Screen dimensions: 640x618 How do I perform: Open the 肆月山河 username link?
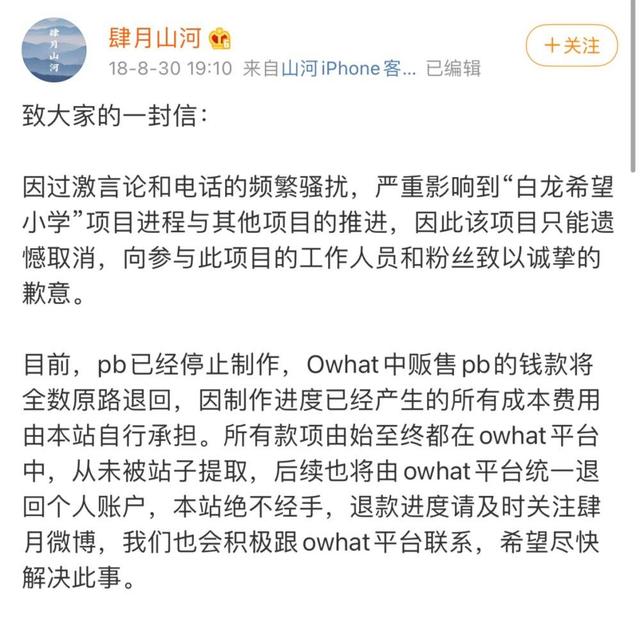[x=156, y=37]
